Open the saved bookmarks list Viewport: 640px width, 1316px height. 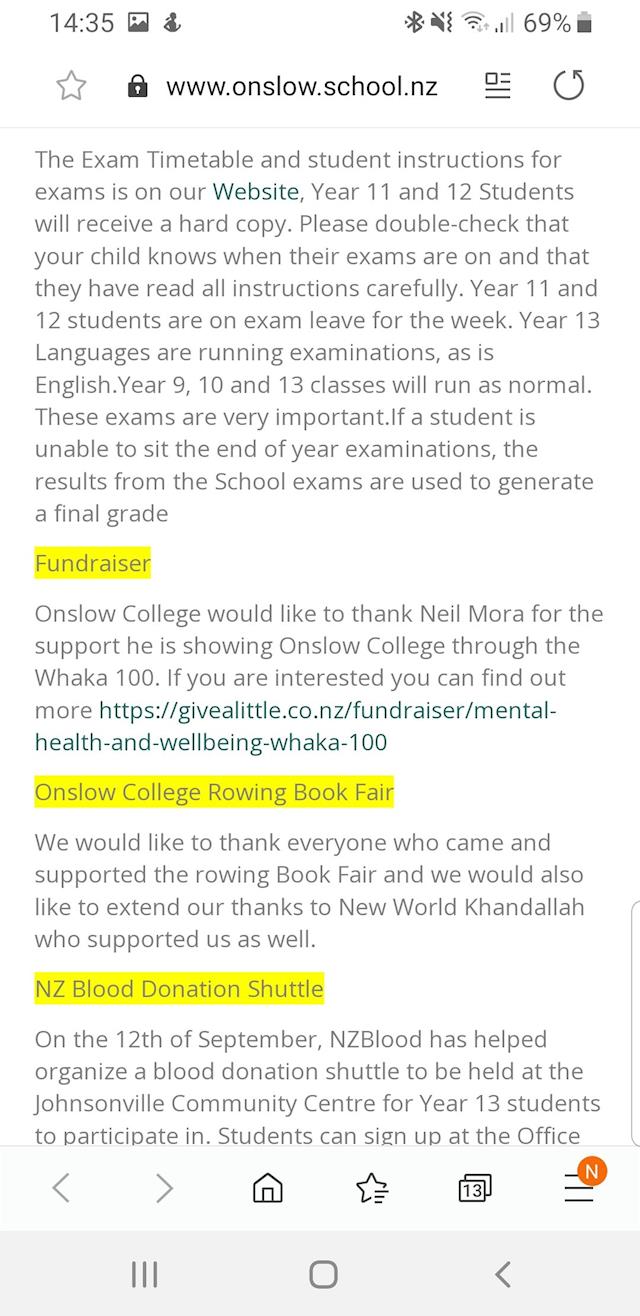tap(372, 1188)
